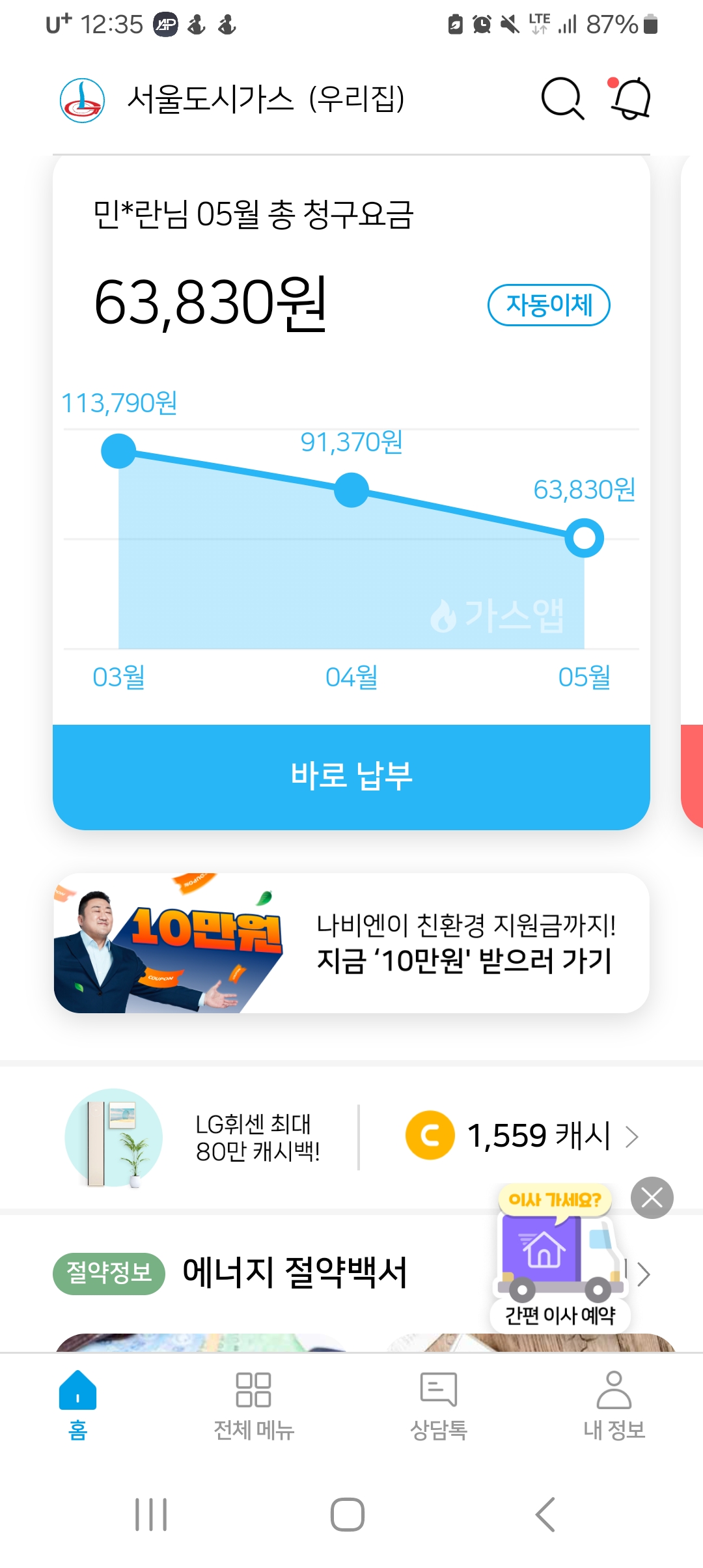Open the notifications bell
Image resolution: width=703 pixels, height=1568 pixels.
(631, 99)
